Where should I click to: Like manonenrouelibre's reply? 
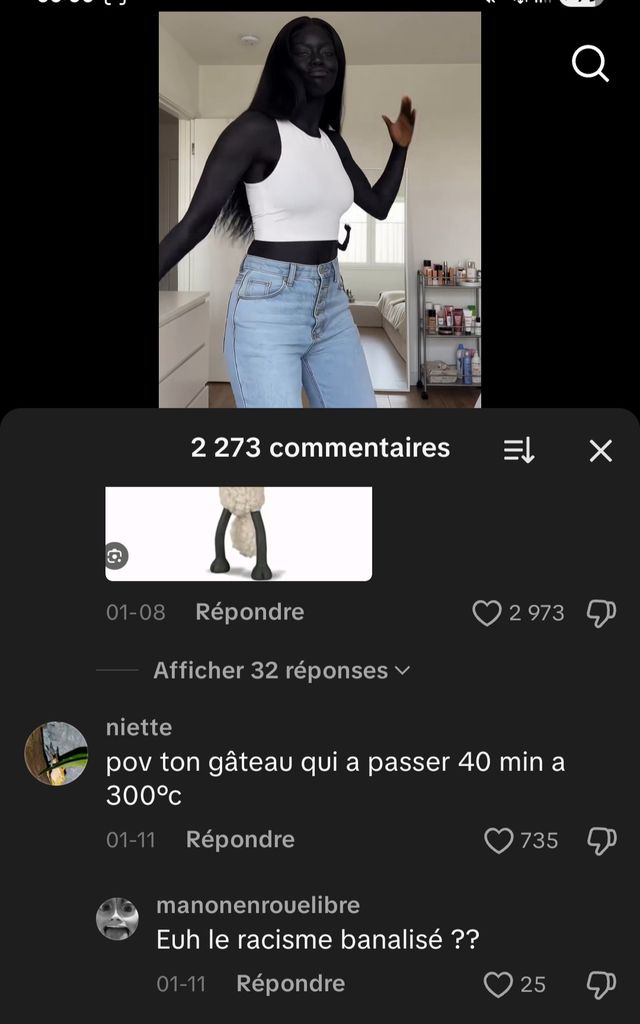[498, 985]
